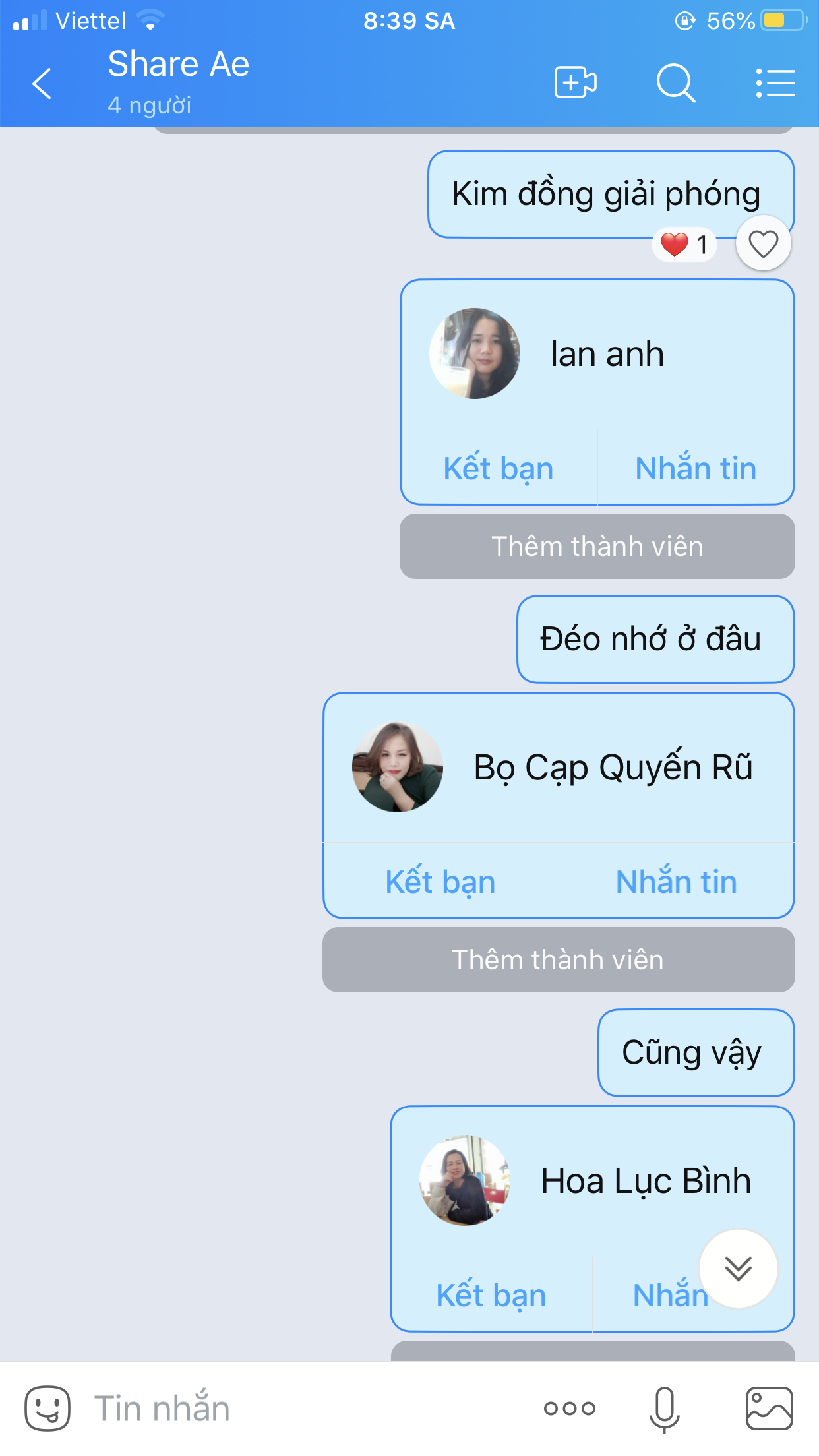
Task: Open Hoa Lục Bình's contact card
Action: pyautogui.click(x=592, y=1181)
